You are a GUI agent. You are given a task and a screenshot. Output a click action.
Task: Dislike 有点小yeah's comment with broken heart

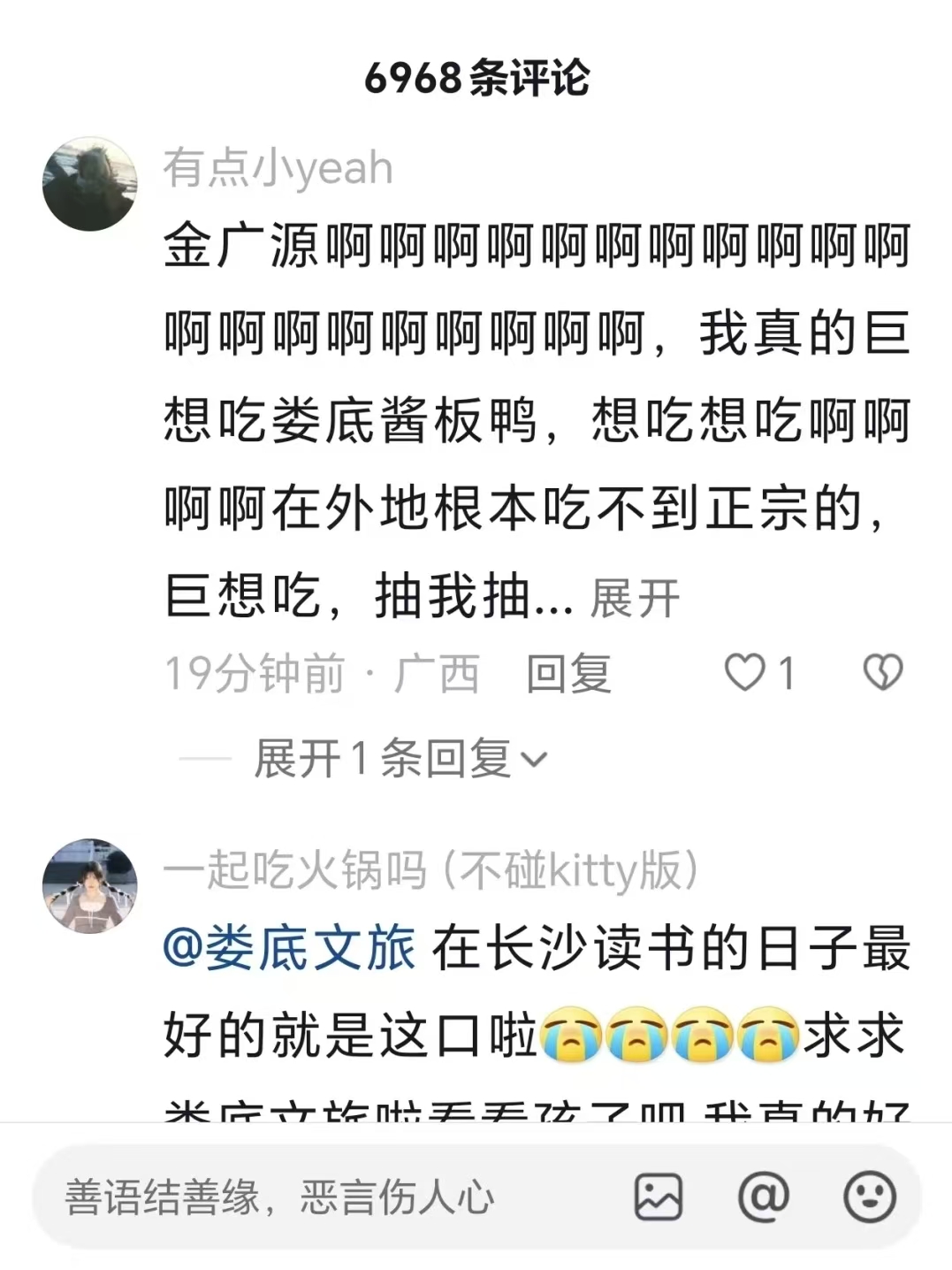click(x=882, y=673)
